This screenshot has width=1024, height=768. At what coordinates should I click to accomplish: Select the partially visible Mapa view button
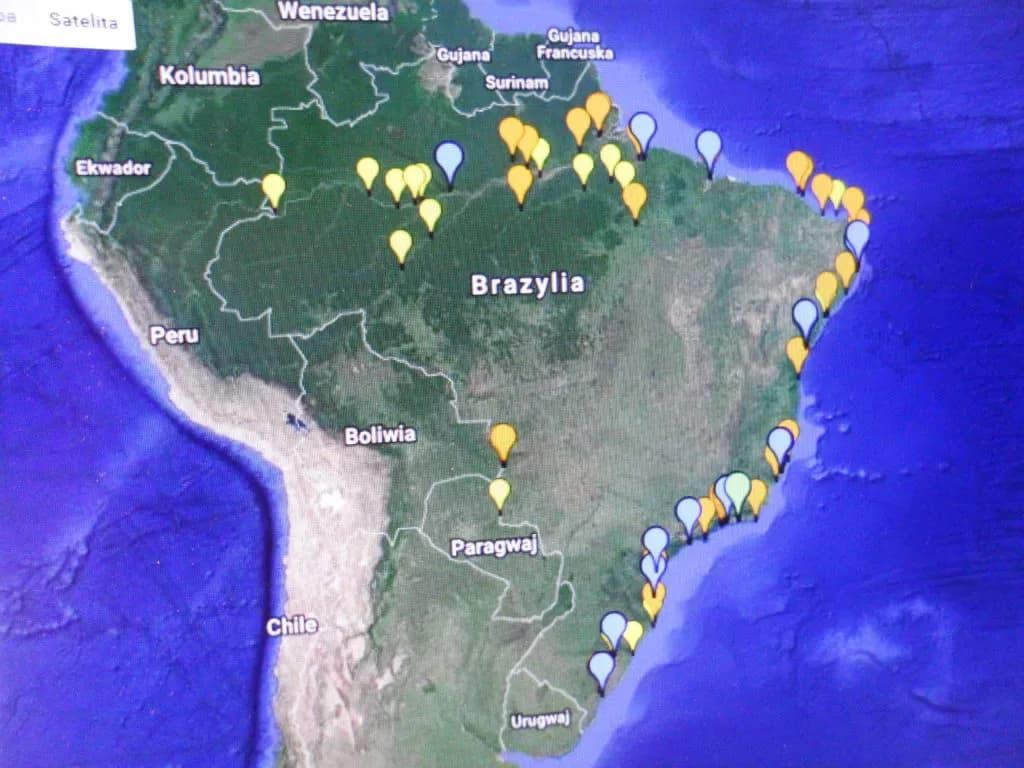pyautogui.click(x=10, y=20)
